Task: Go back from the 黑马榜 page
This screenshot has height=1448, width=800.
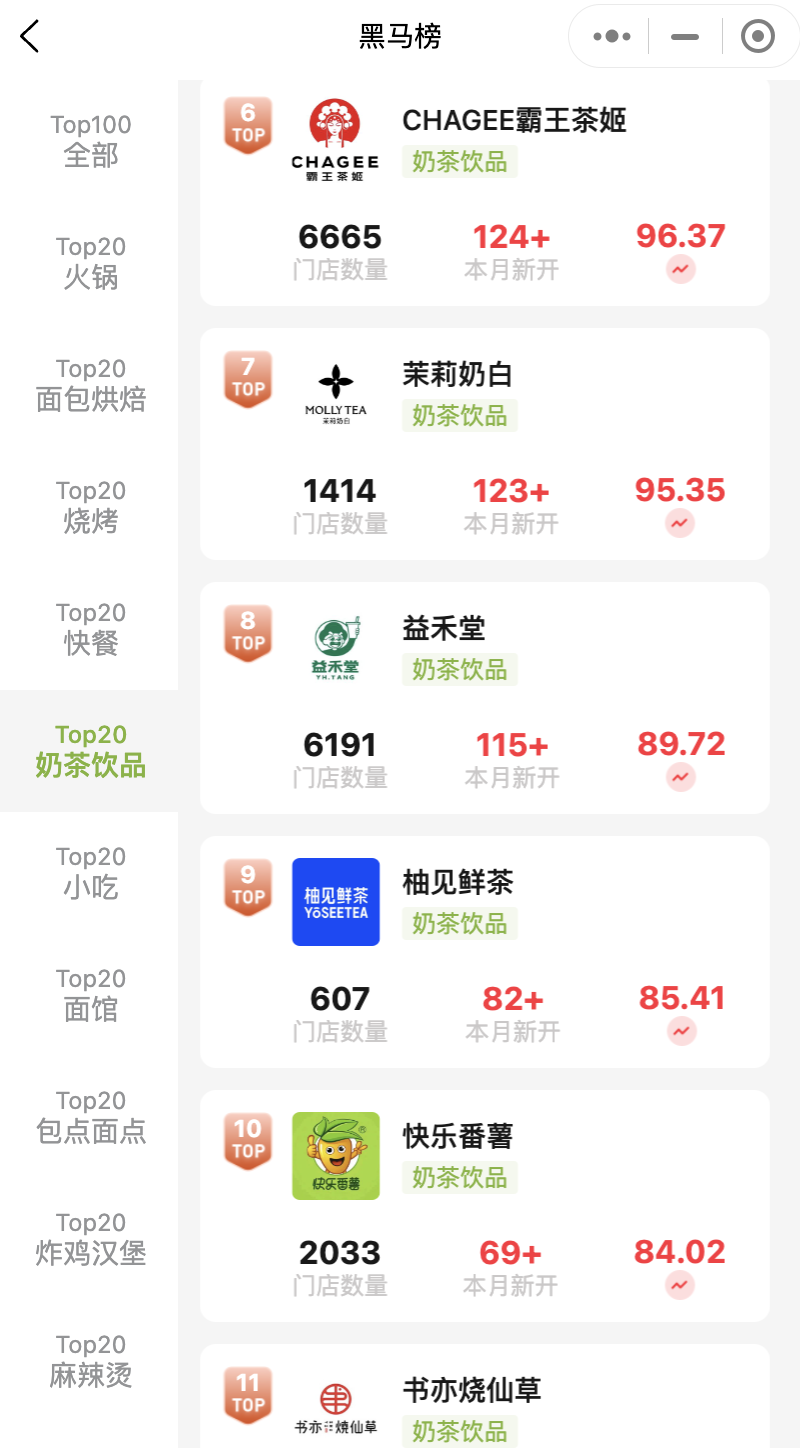Action: point(30,38)
